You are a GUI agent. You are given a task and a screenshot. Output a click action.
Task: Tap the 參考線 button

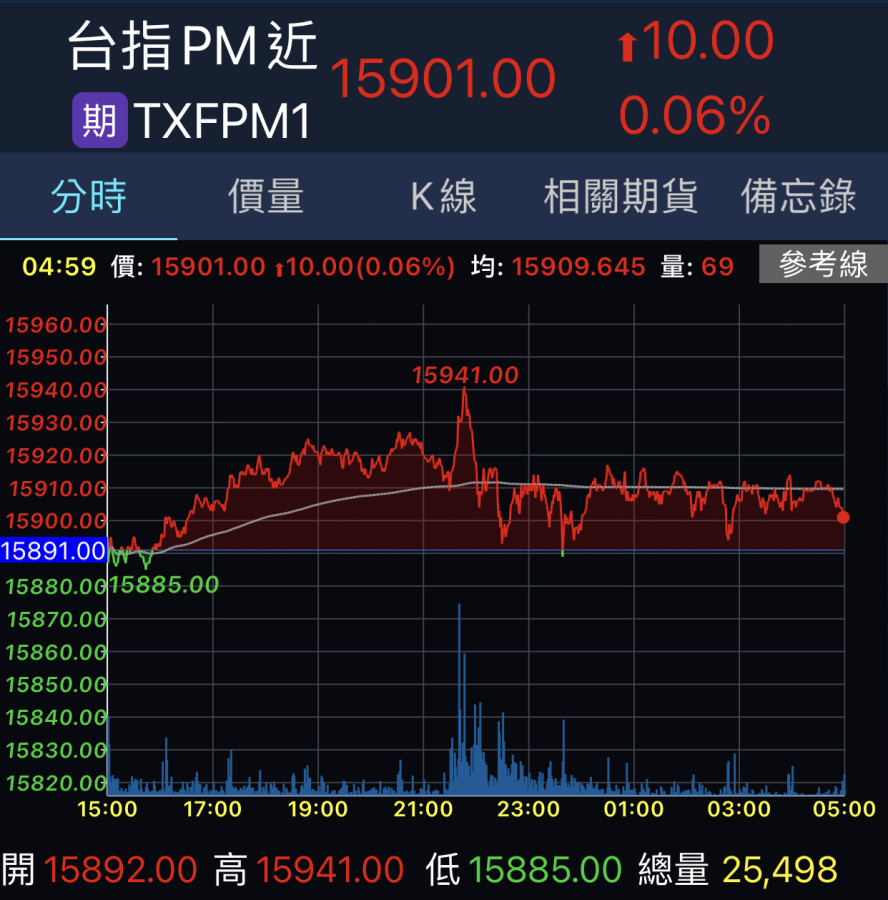[x=822, y=265]
